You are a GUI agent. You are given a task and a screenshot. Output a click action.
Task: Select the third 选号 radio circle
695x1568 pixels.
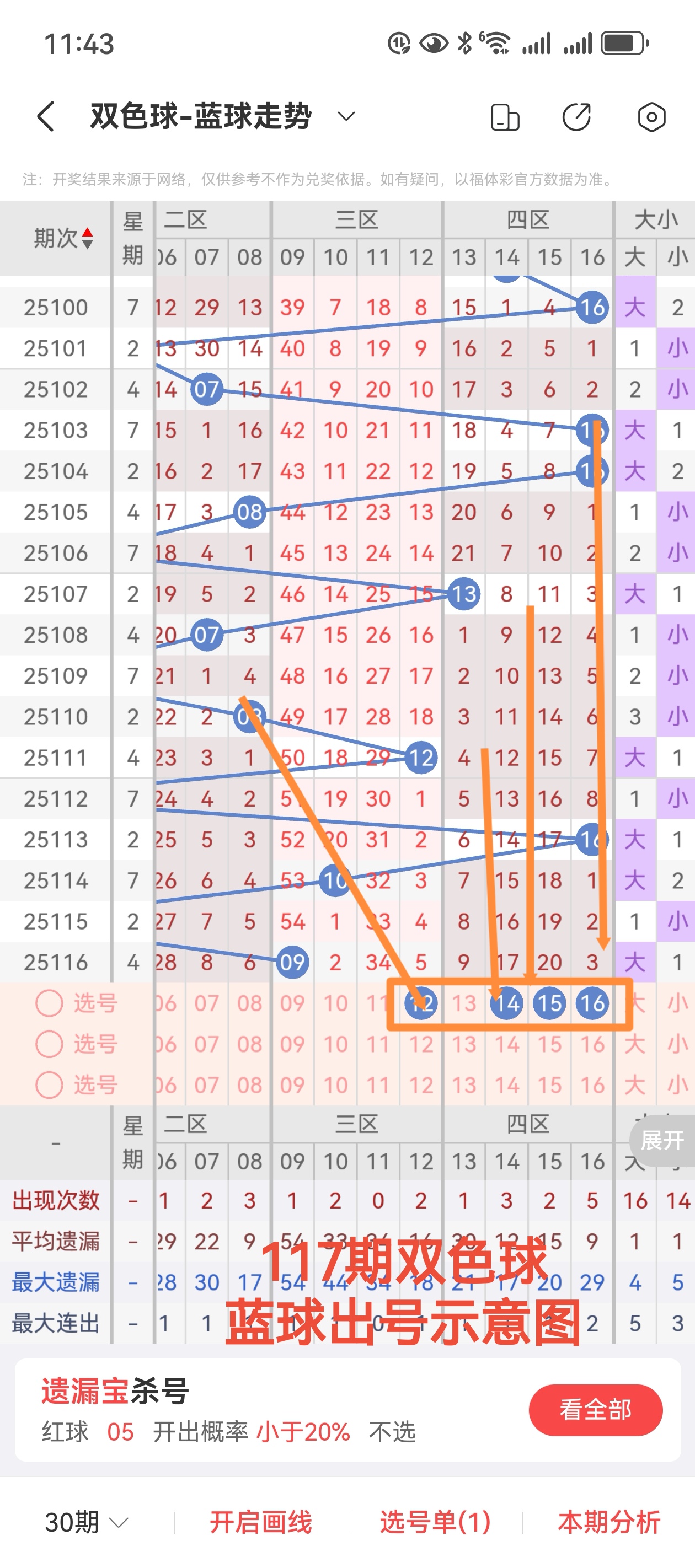(x=49, y=1084)
